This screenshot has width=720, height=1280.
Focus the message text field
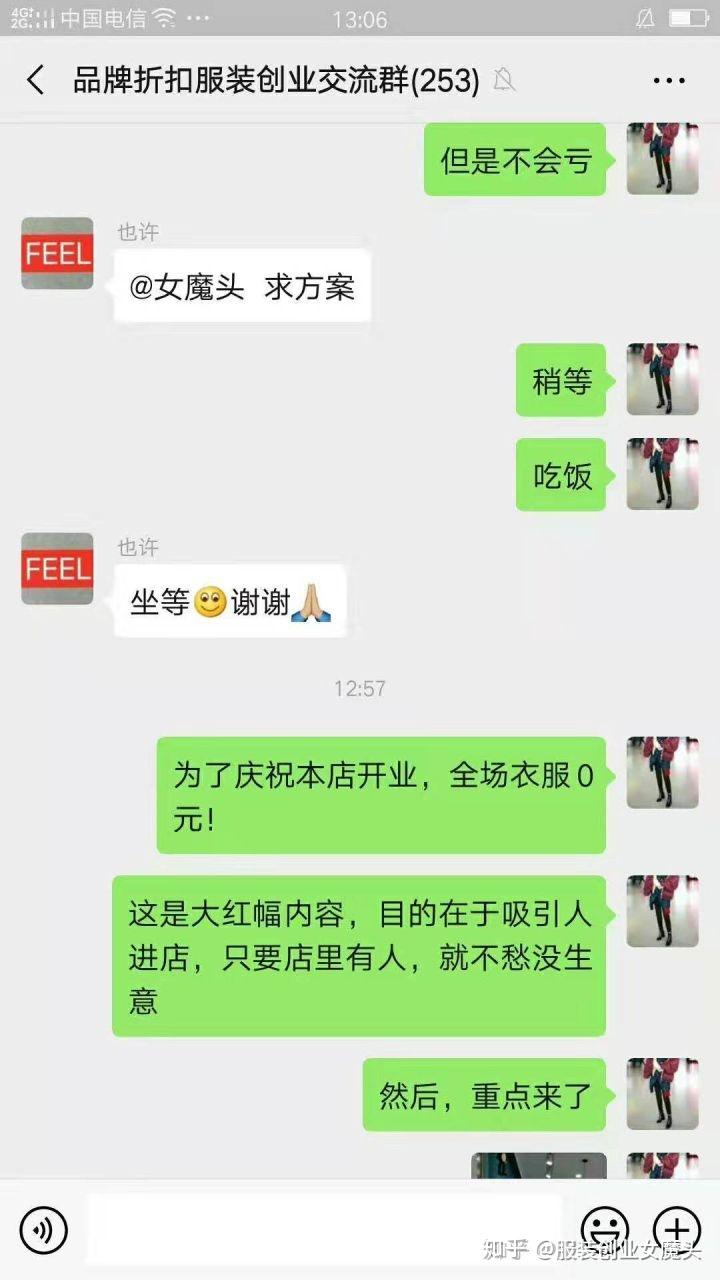pos(325,1229)
